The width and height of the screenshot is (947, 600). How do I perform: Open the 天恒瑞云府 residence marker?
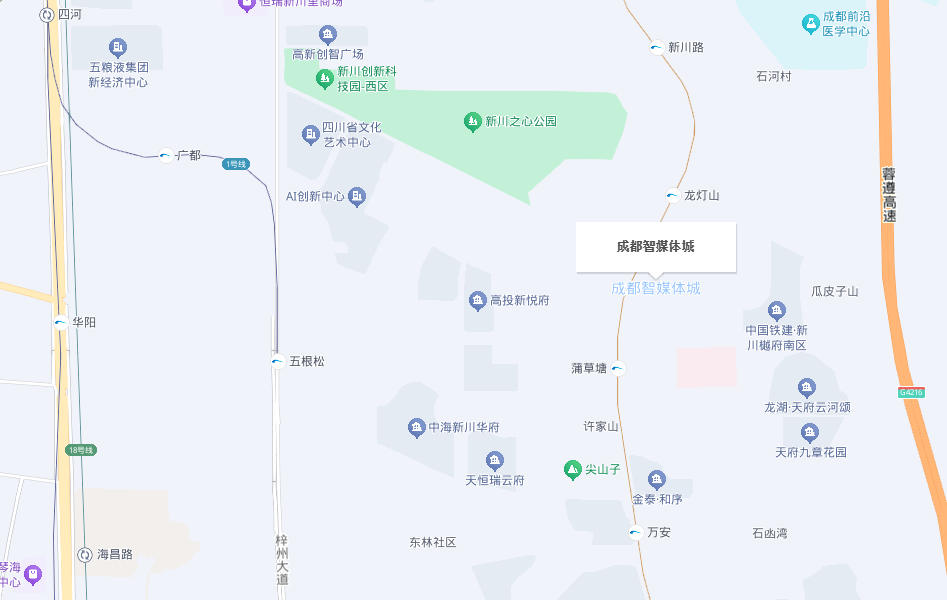coord(494,461)
